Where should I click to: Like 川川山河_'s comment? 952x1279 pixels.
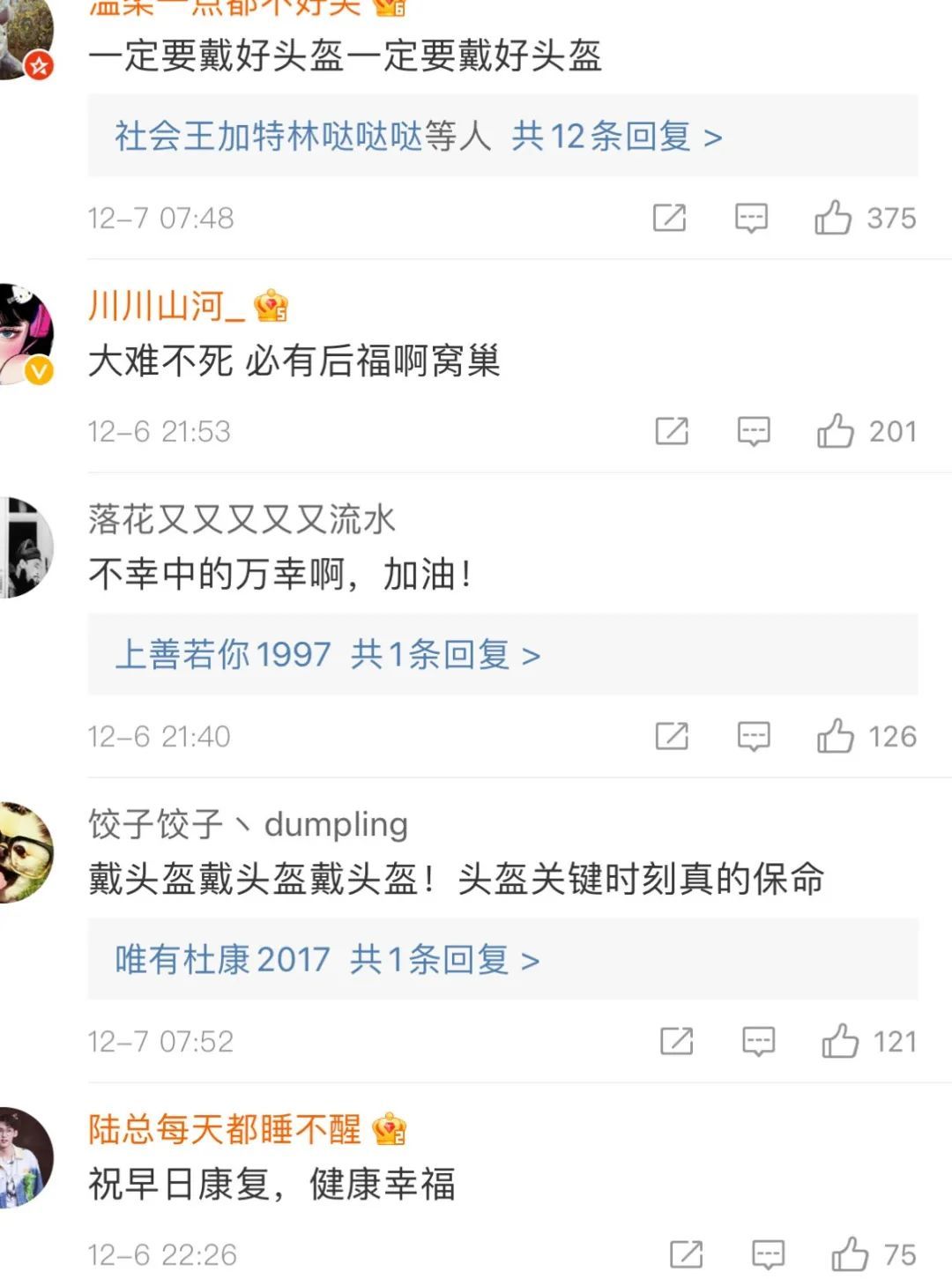point(835,431)
